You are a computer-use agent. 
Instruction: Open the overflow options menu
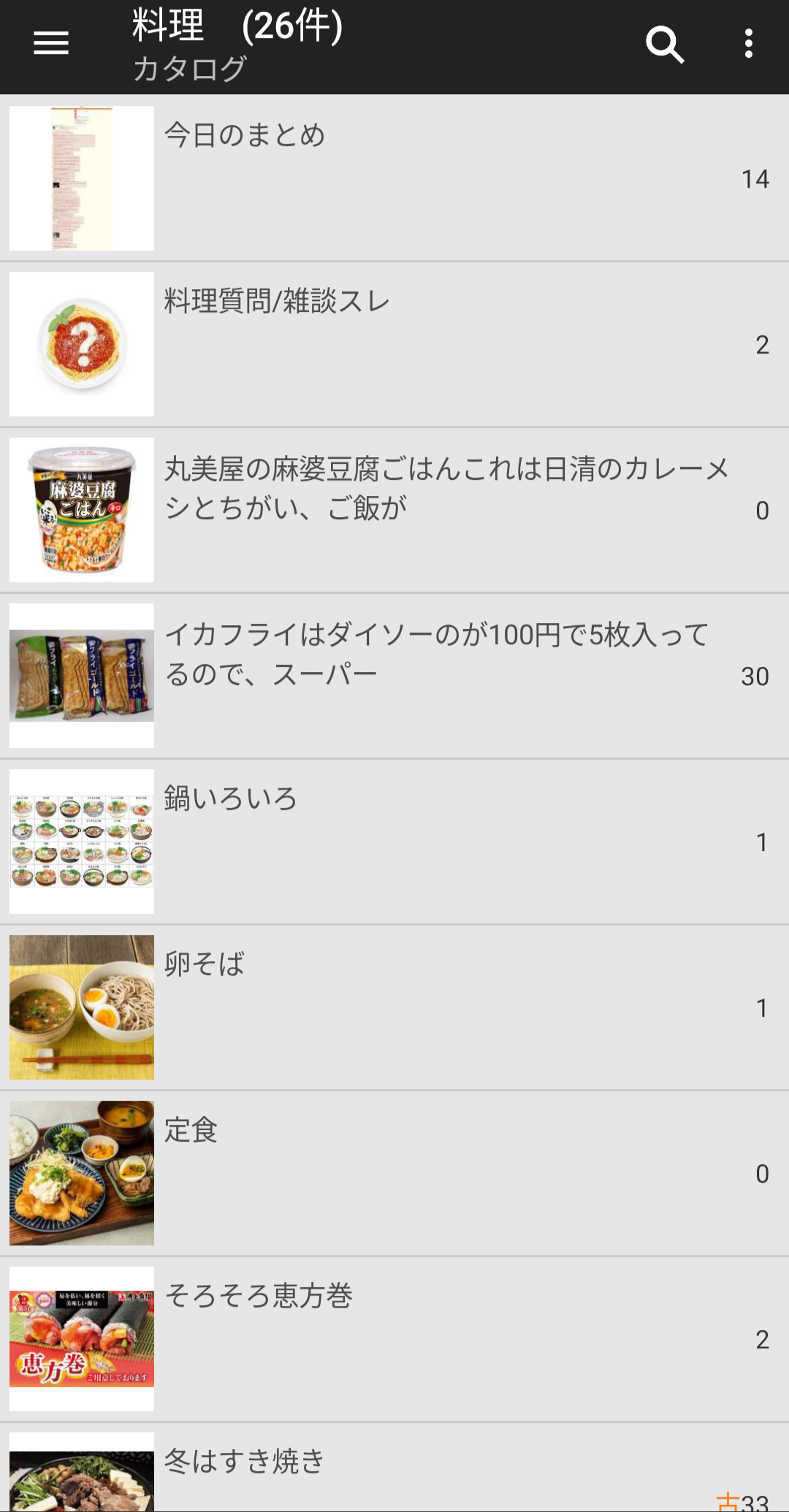(748, 44)
